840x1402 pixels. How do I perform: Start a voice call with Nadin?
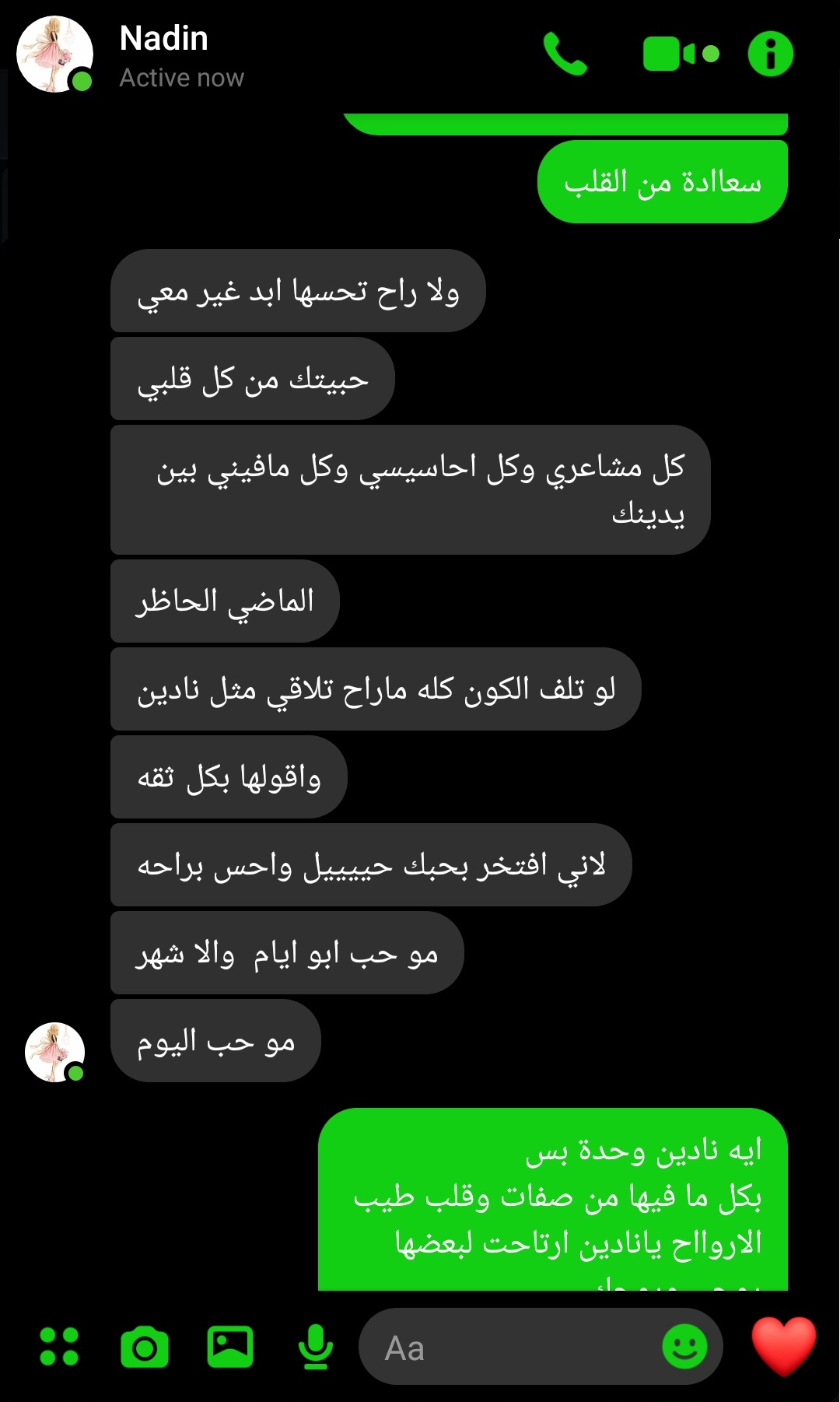[565, 54]
